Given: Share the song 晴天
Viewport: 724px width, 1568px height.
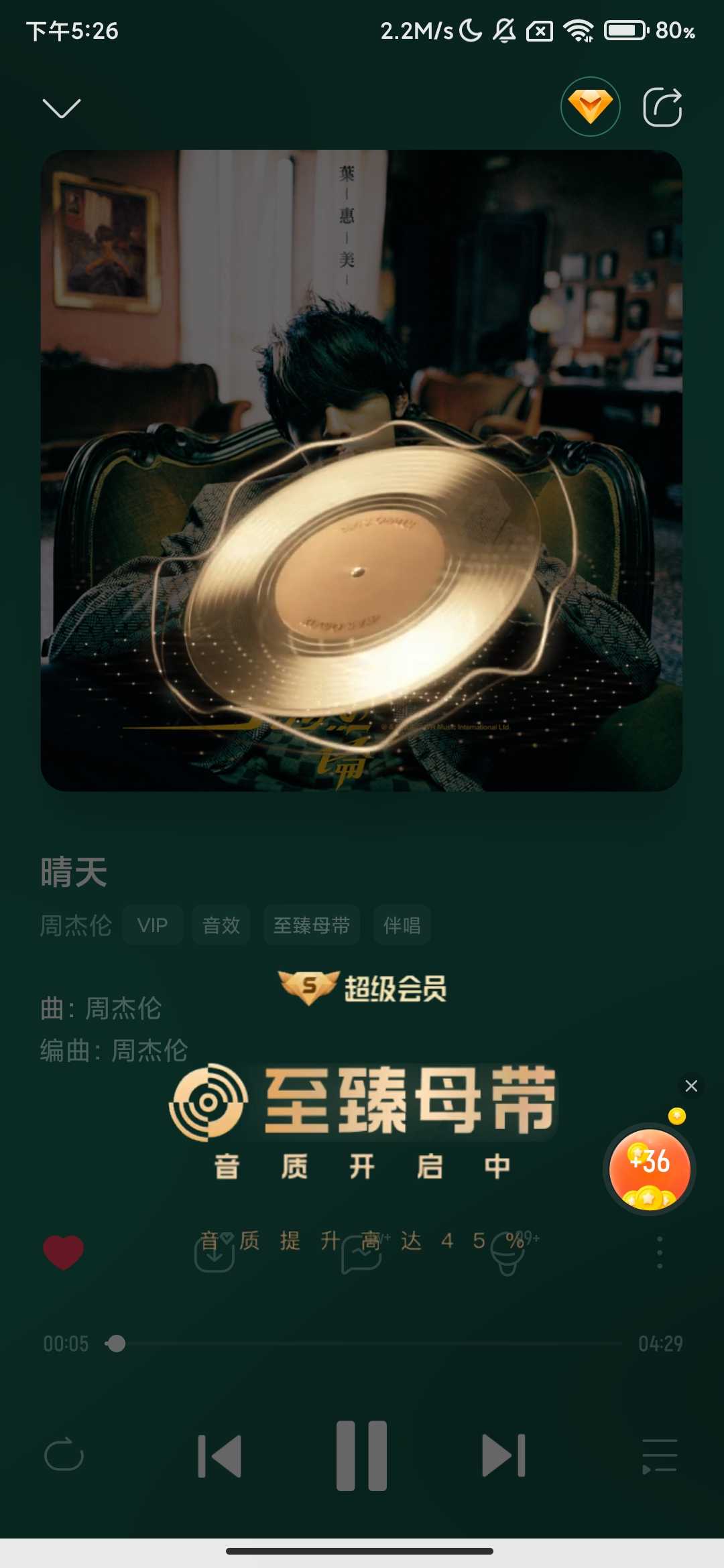Looking at the screenshot, I should click(x=662, y=107).
